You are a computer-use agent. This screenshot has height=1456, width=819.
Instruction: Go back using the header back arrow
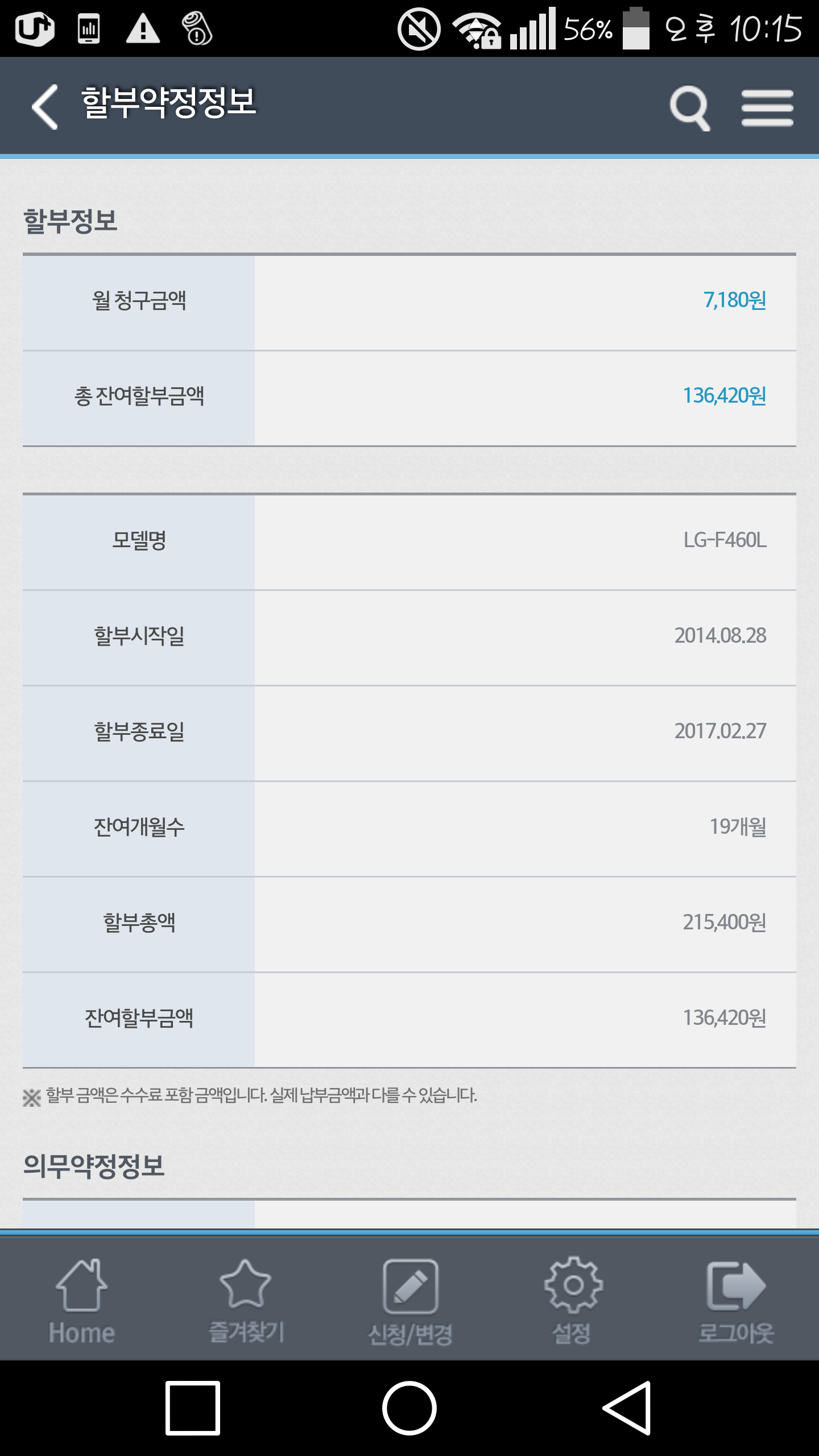(45, 106)
